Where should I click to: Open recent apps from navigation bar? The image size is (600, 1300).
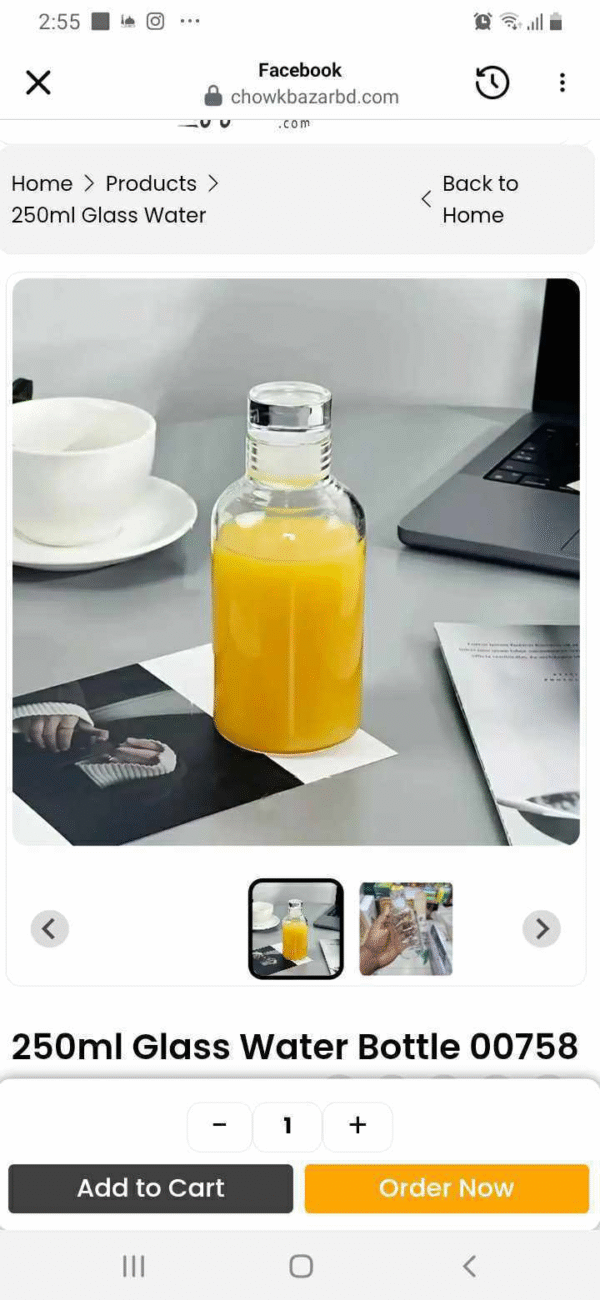point(133,1266)
